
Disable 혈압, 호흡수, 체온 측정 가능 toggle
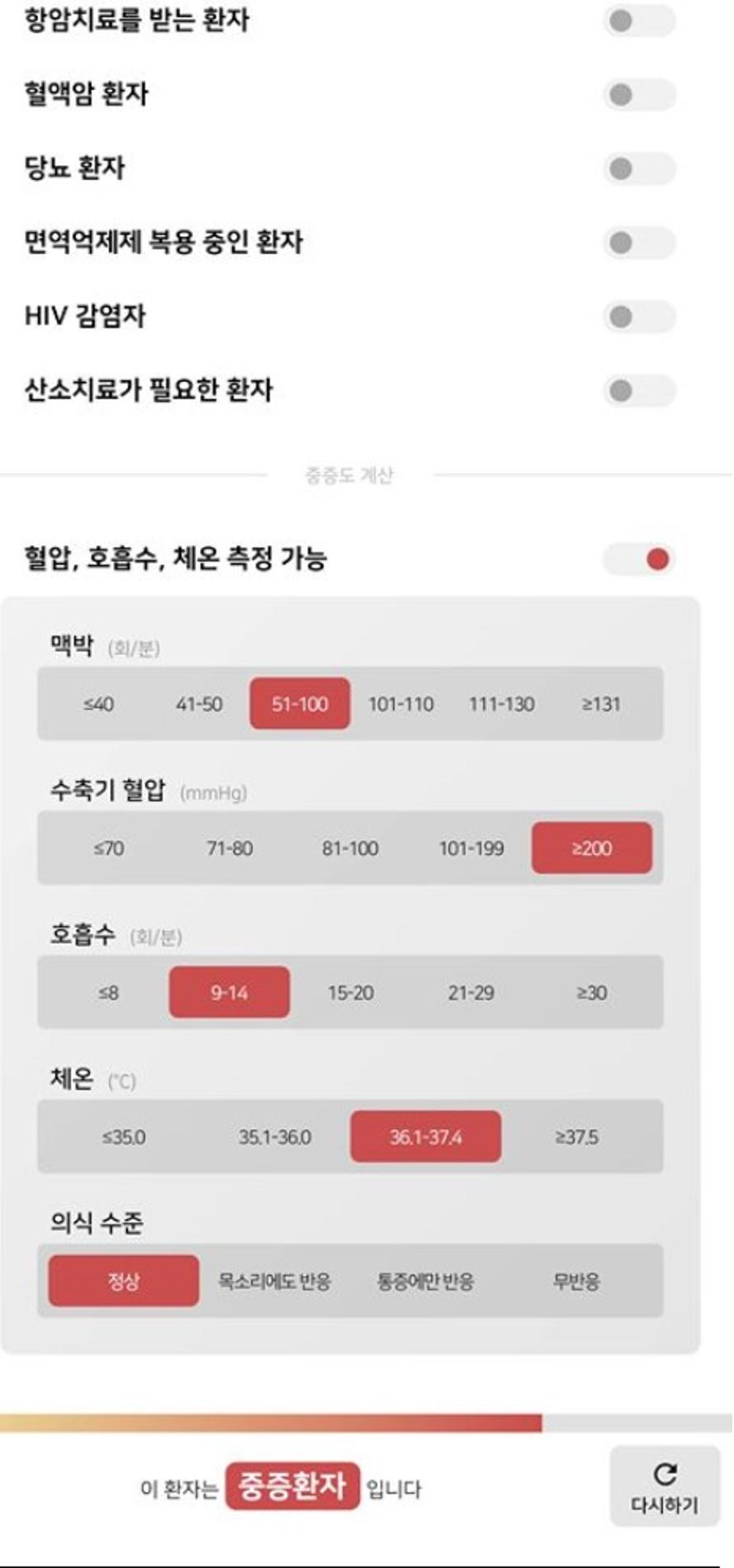[640, 559]
